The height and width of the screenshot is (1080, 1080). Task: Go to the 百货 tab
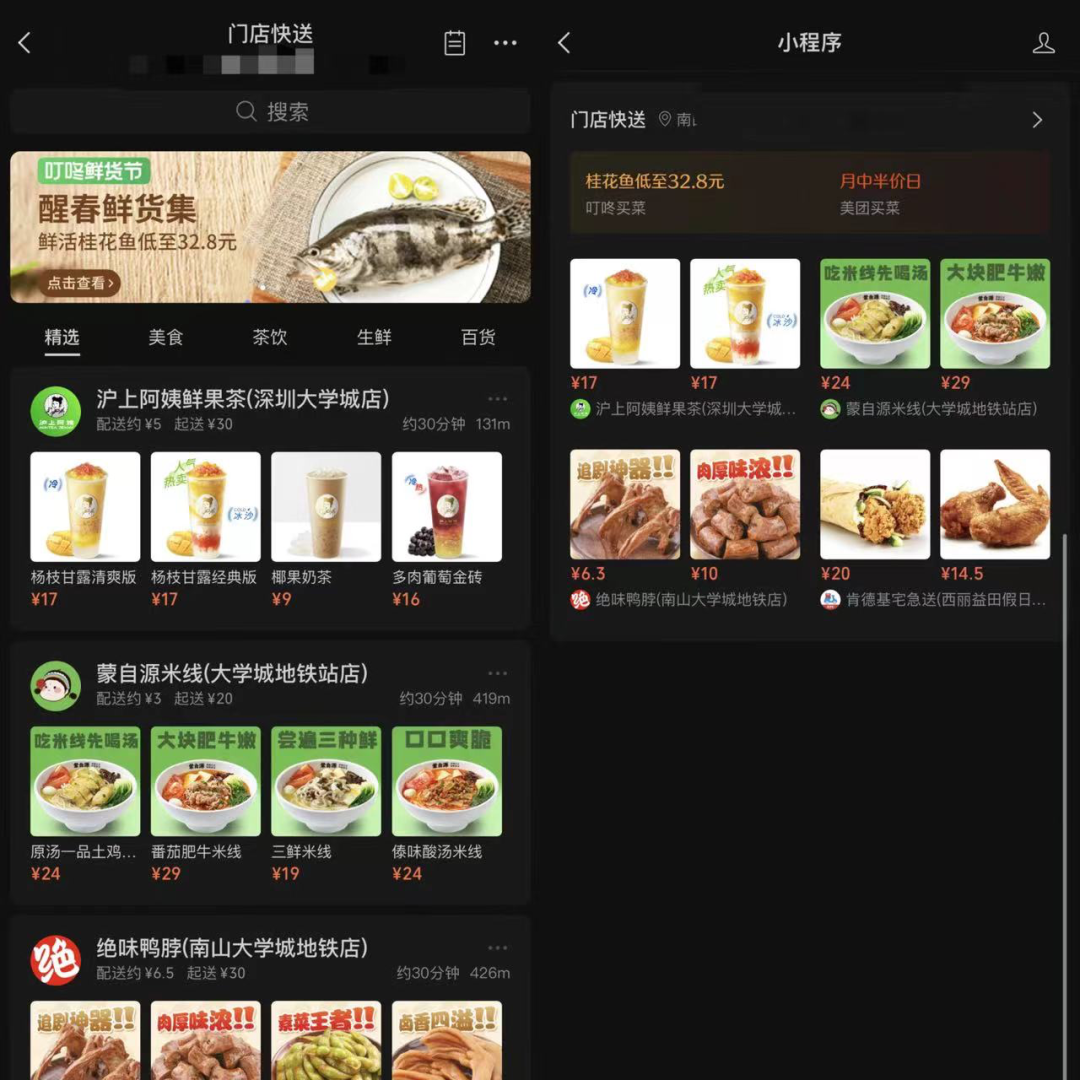pos(478,338)
